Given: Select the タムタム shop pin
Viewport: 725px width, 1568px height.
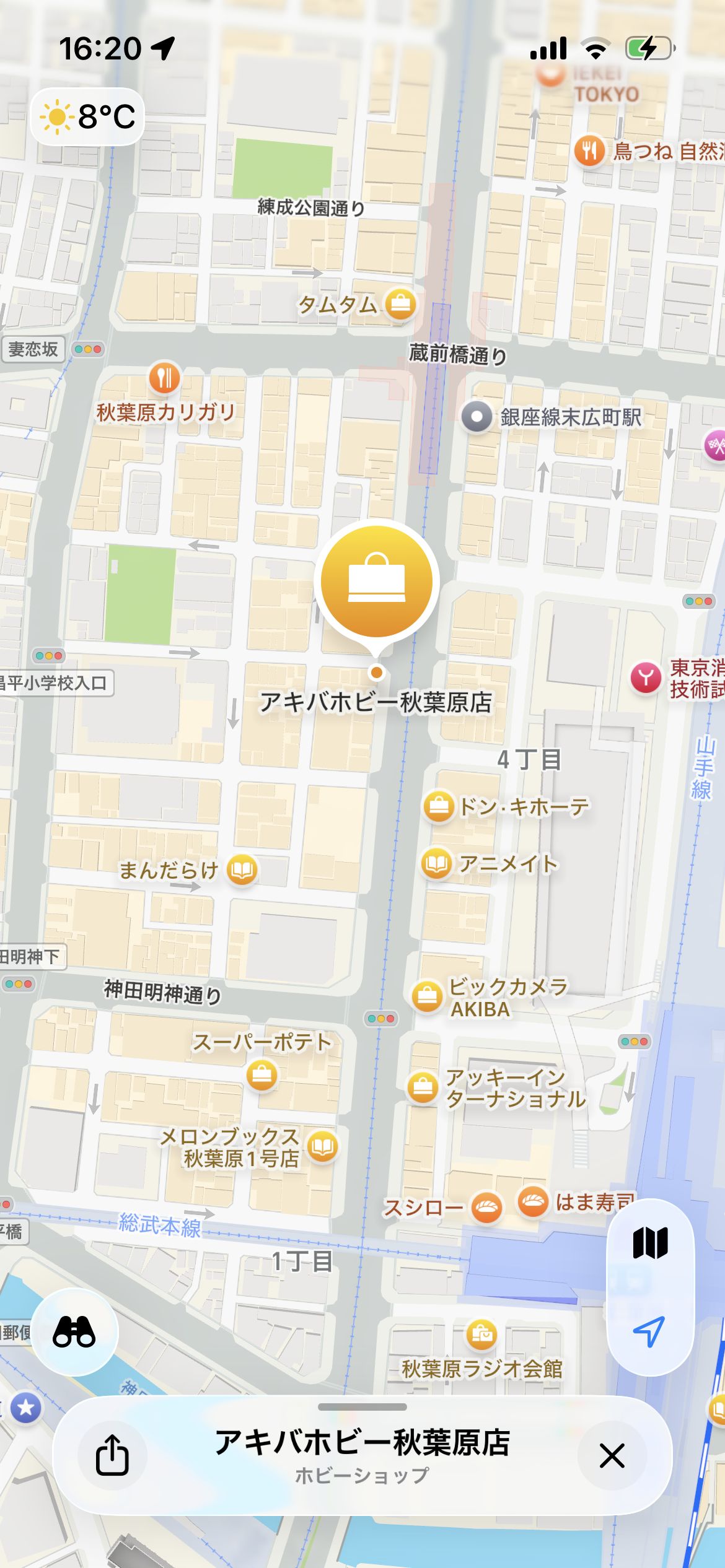Looking at the screenshot, I should point(400,303).
